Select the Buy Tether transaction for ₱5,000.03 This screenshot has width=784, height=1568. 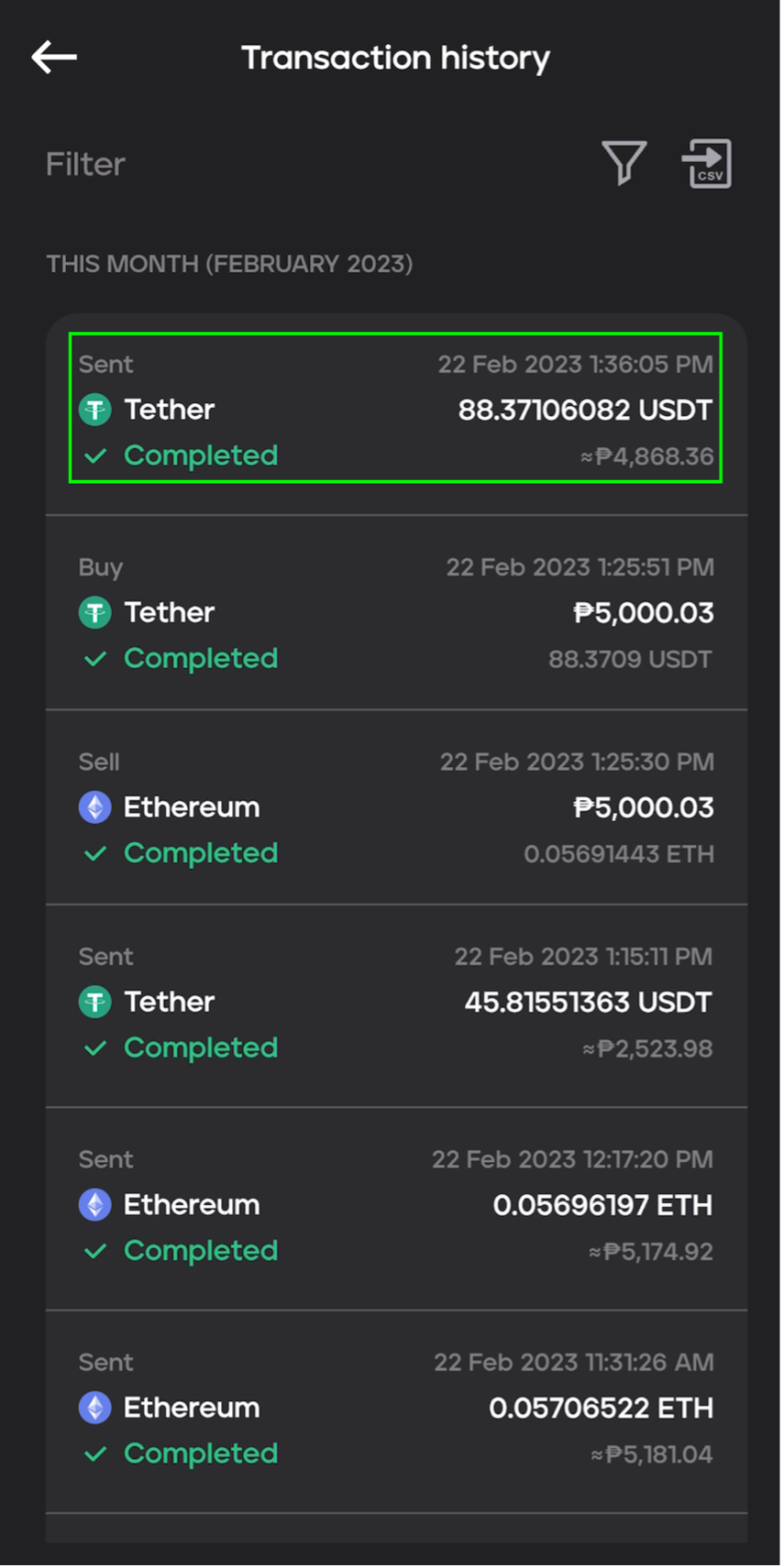pyautogui.click(x=394, y=612)
